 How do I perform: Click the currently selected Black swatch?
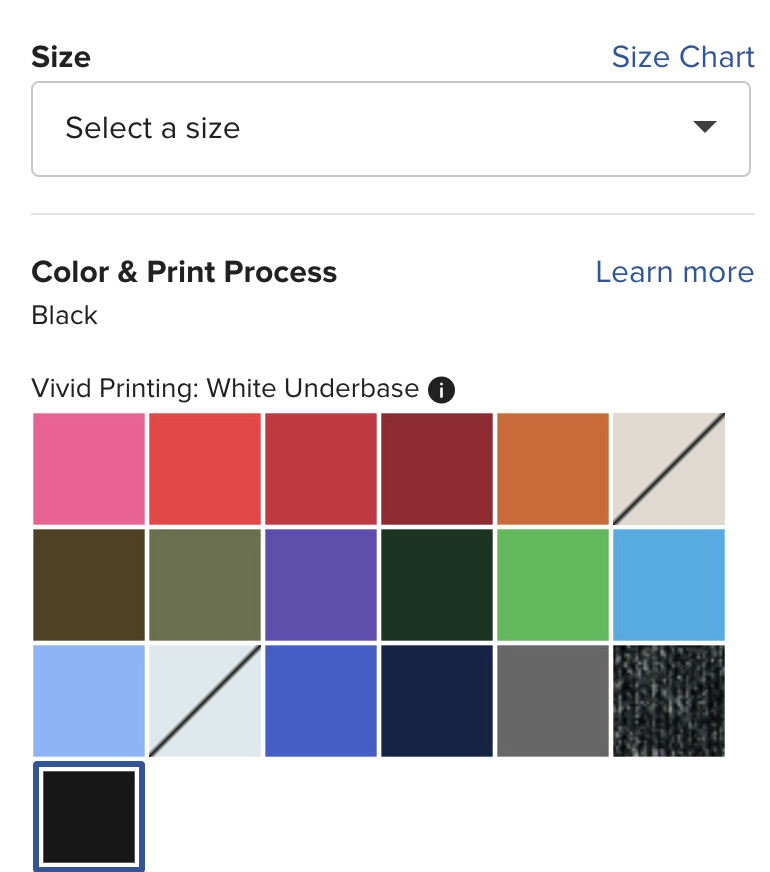89,817
